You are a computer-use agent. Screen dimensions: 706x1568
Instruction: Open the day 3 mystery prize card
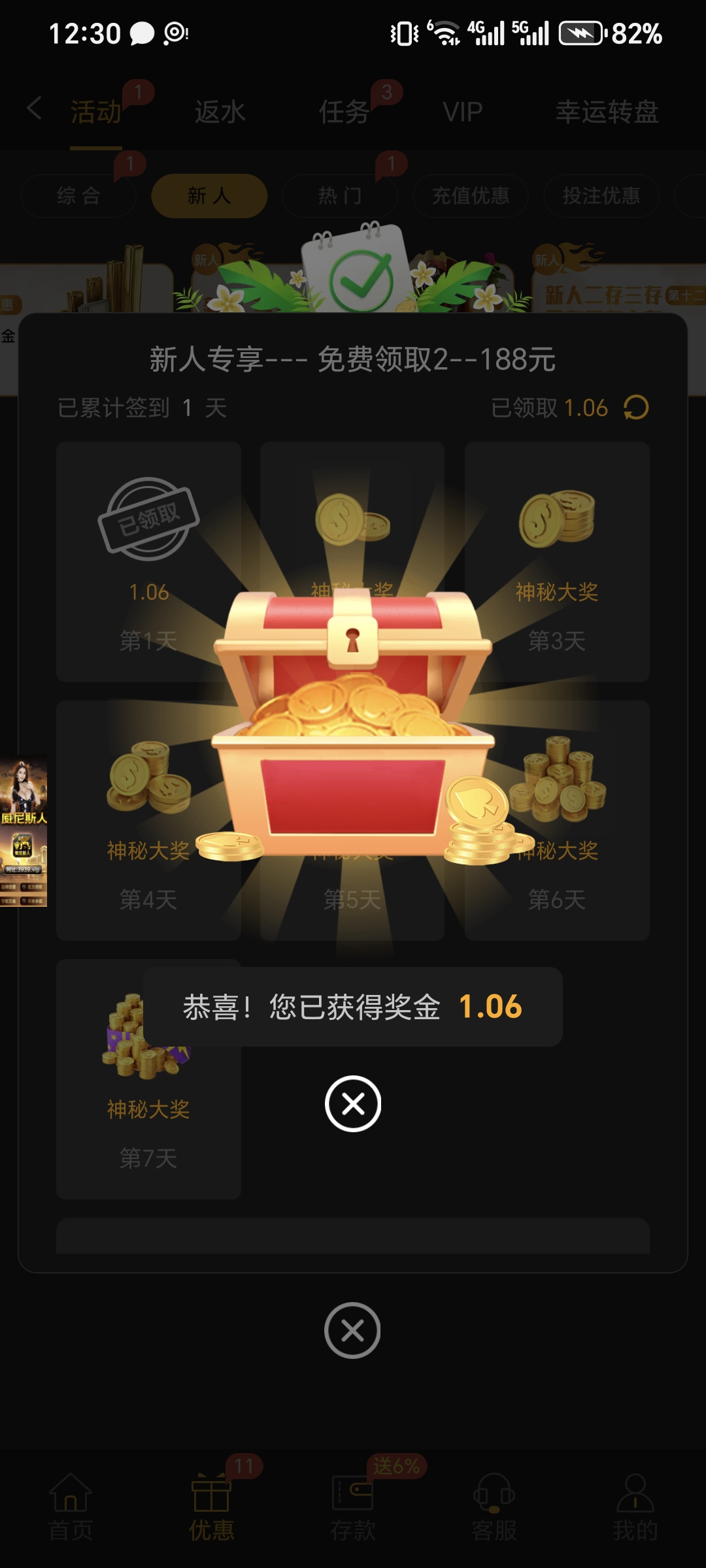[557, 562]
